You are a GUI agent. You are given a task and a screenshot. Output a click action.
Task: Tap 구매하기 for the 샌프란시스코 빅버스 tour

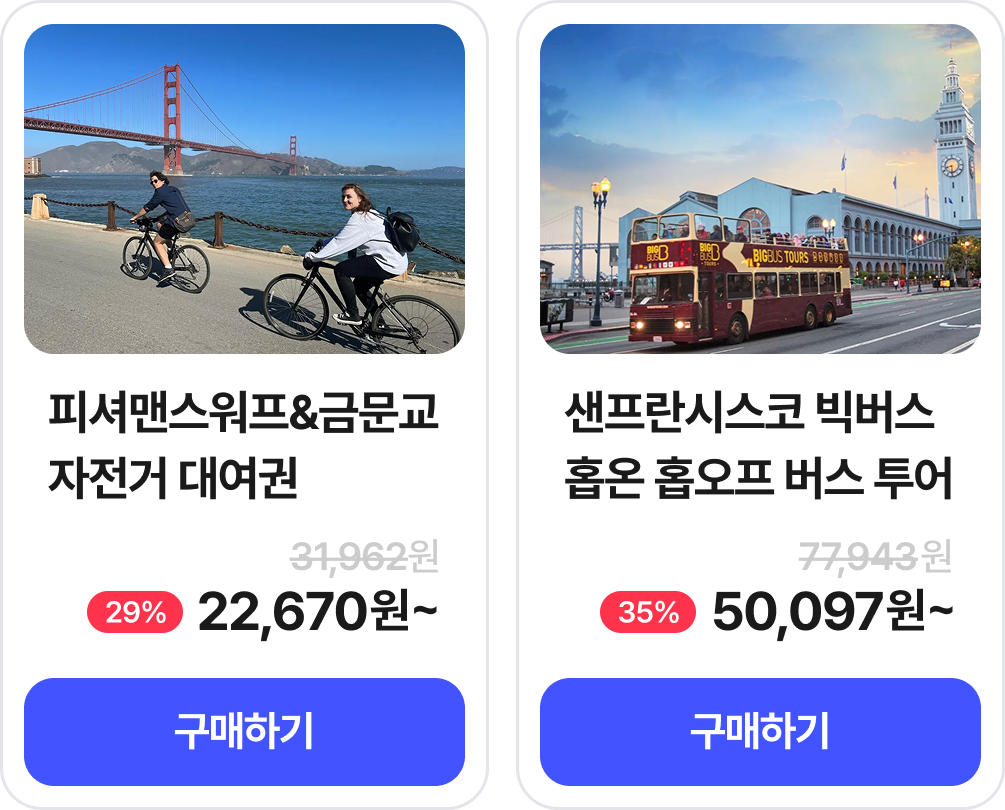(760, 732)
